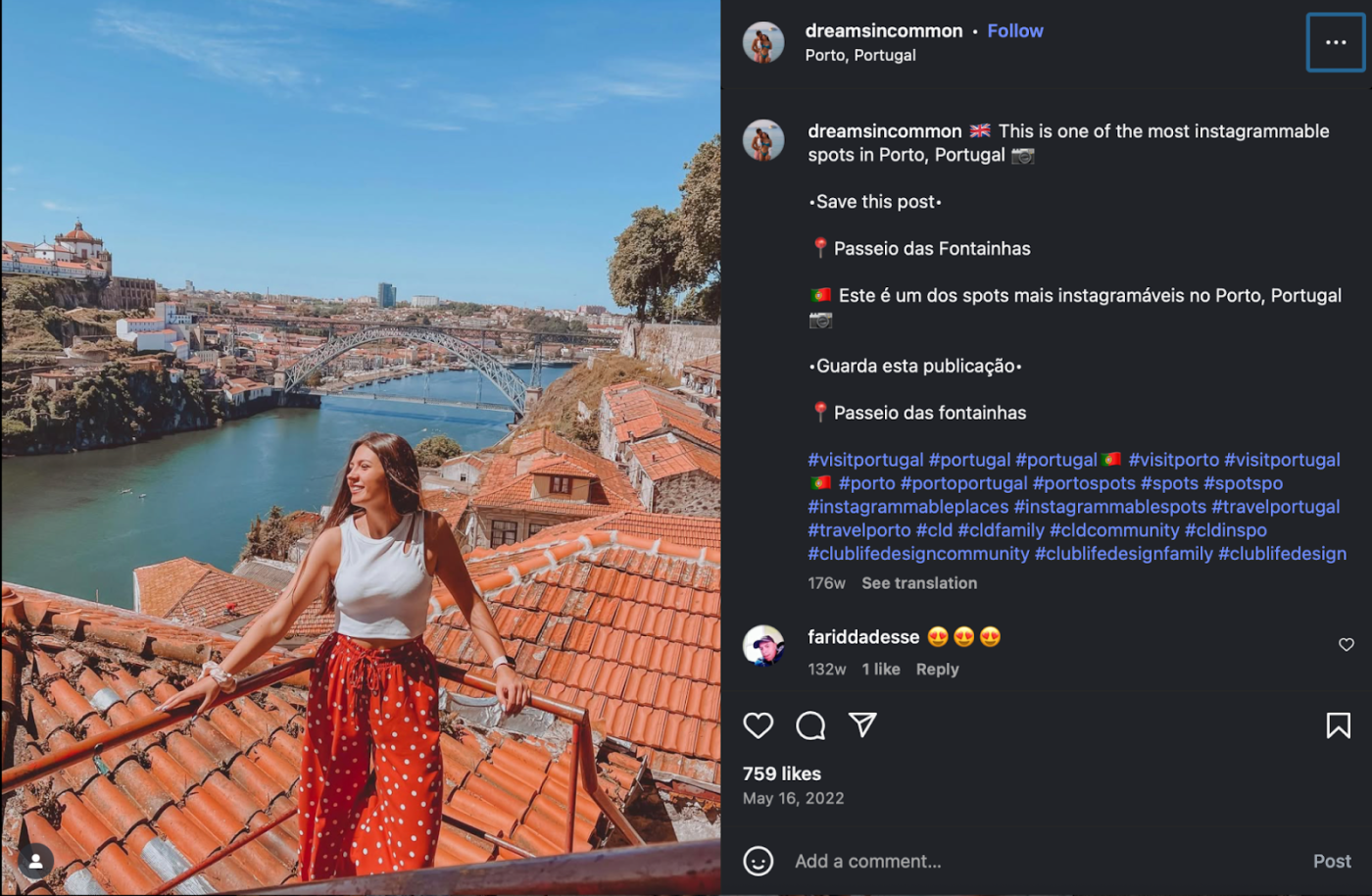Open the #portospots hashtag

pos(1084,483)
